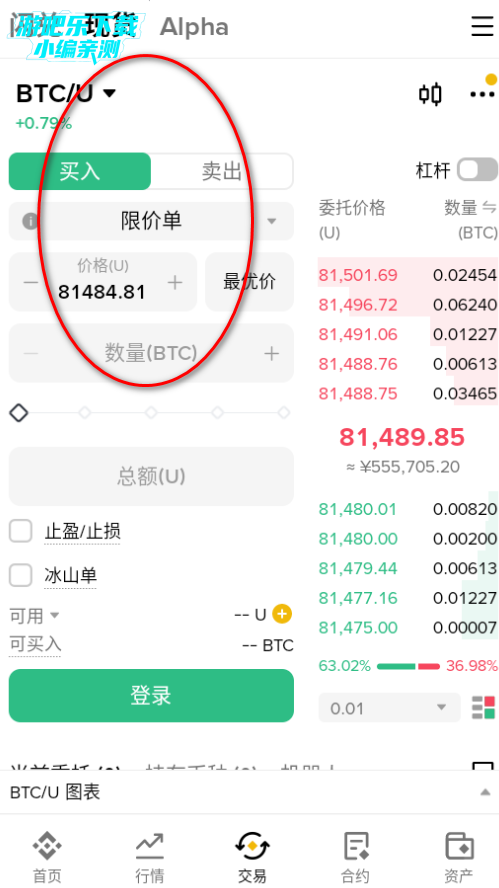Expand the BTC/U 图表 chart panel
The height and width of the screenshot is (888, 499).
tap(249, 792)
